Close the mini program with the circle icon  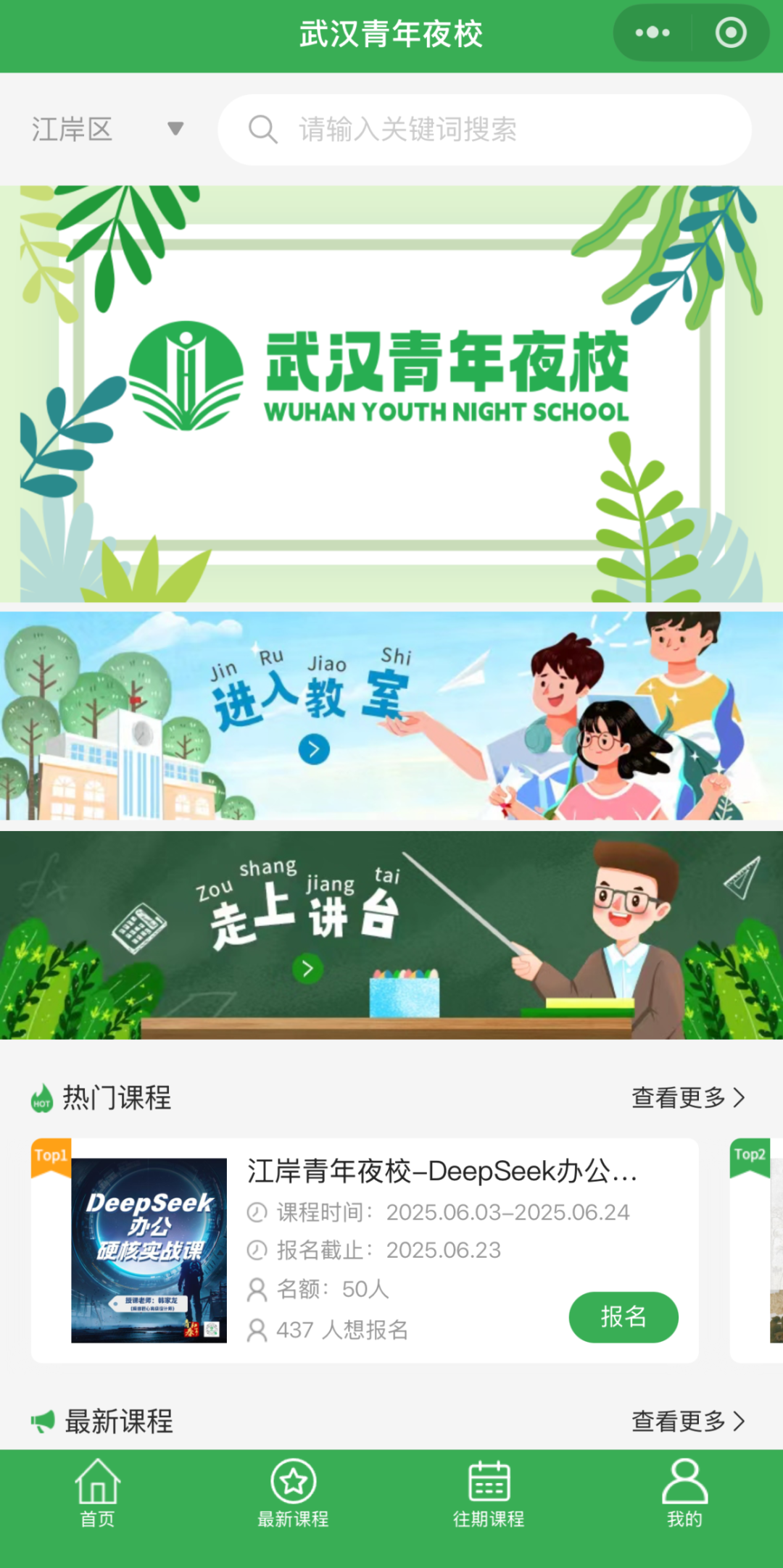point(730,33)
